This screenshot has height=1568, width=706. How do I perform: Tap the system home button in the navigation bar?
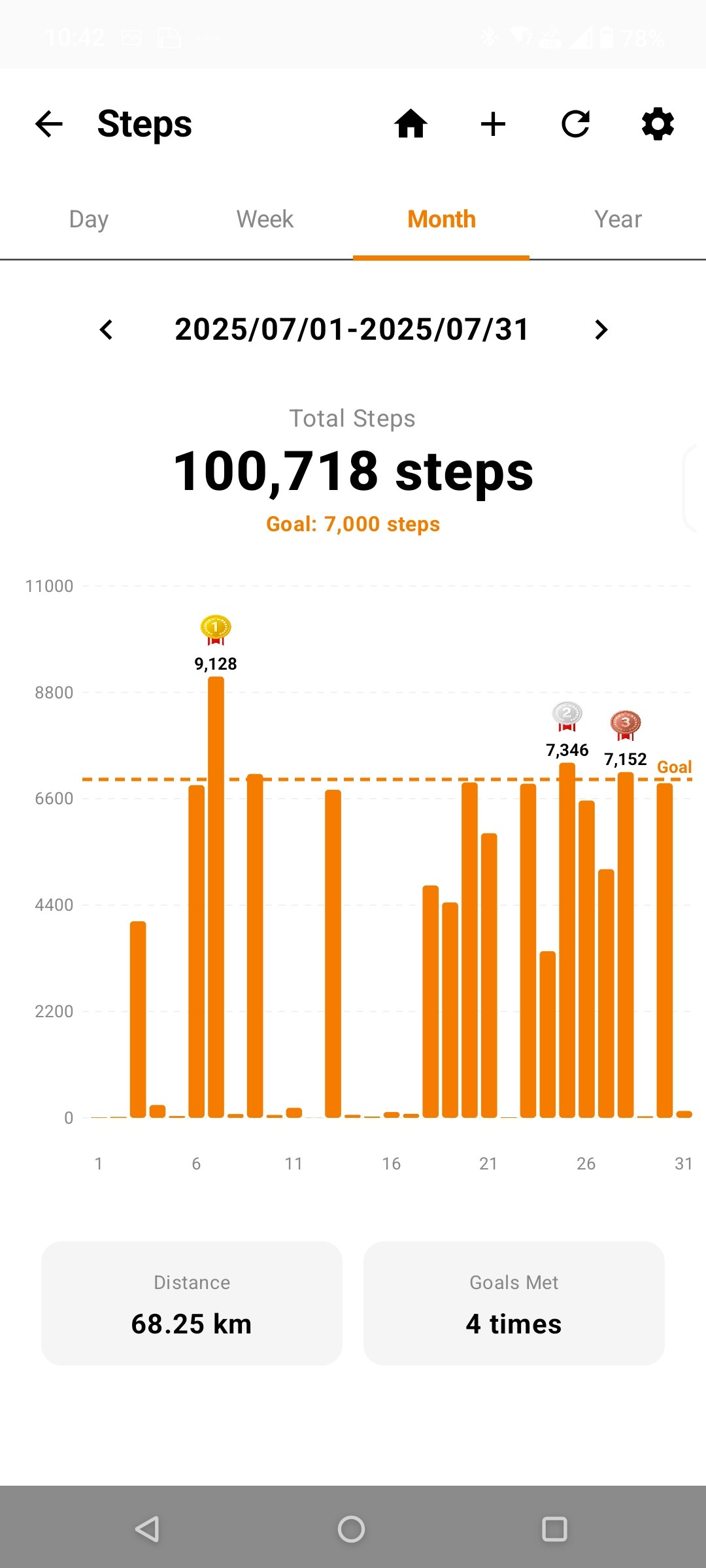tap(352, 1529)
